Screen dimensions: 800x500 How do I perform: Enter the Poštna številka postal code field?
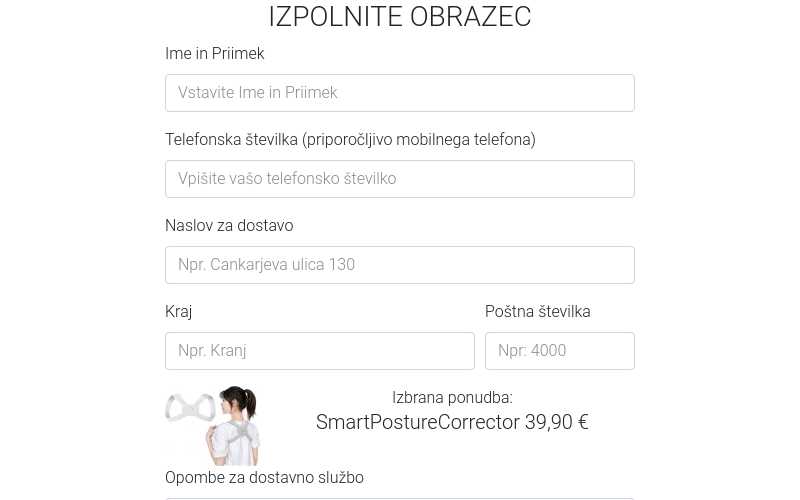(x=559, y=351)
